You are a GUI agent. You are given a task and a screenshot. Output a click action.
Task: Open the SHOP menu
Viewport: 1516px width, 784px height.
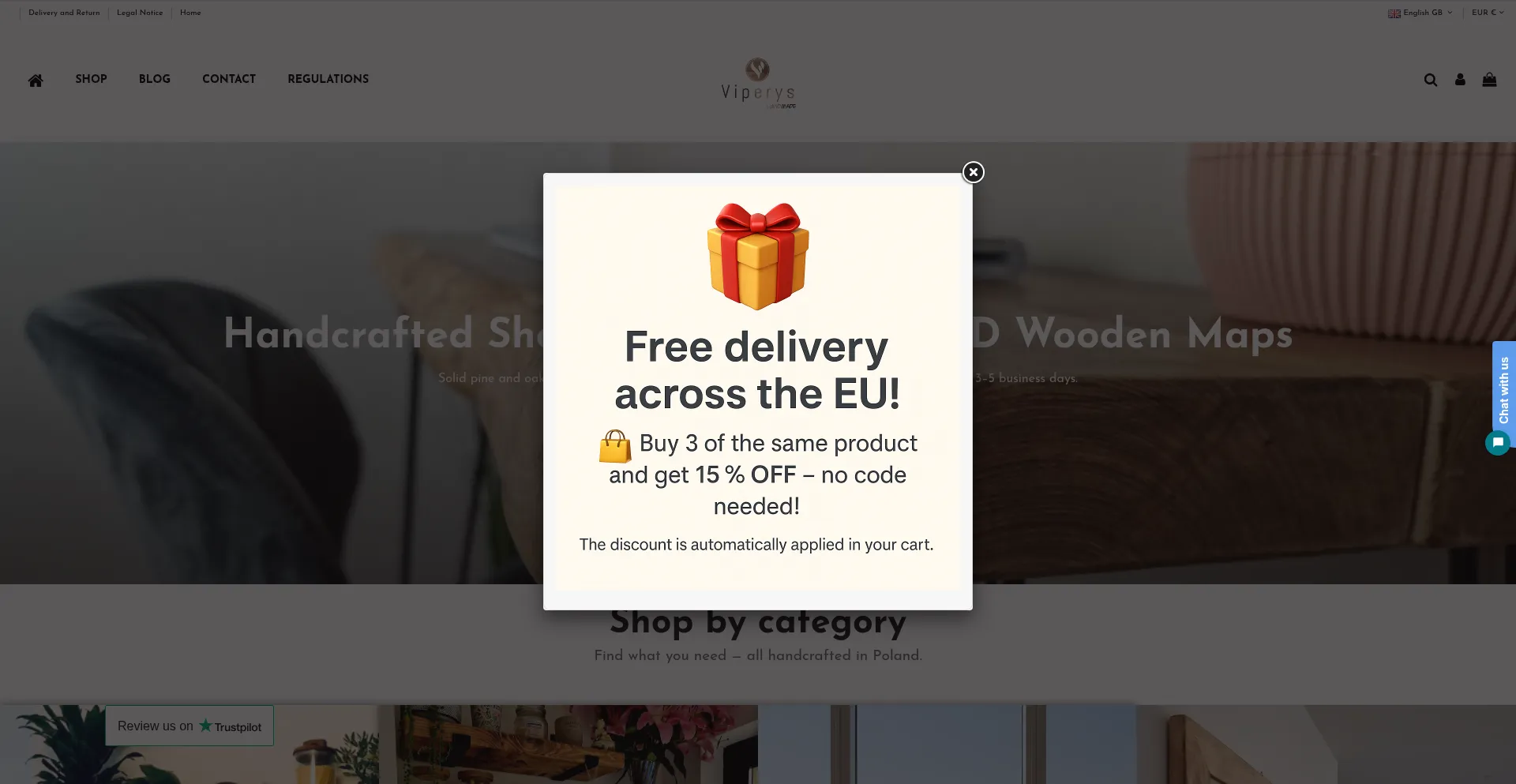pyautogui.click(x=91, y=79)
